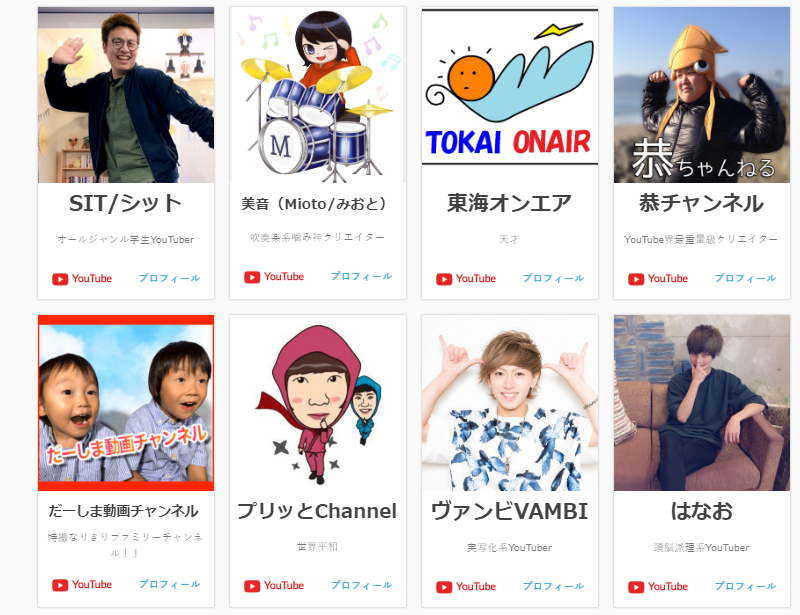Viewport: 800px width, 615px height.
Task: Open だーしま動画チャンネル's YouTube link
Action: click(82, 585)
